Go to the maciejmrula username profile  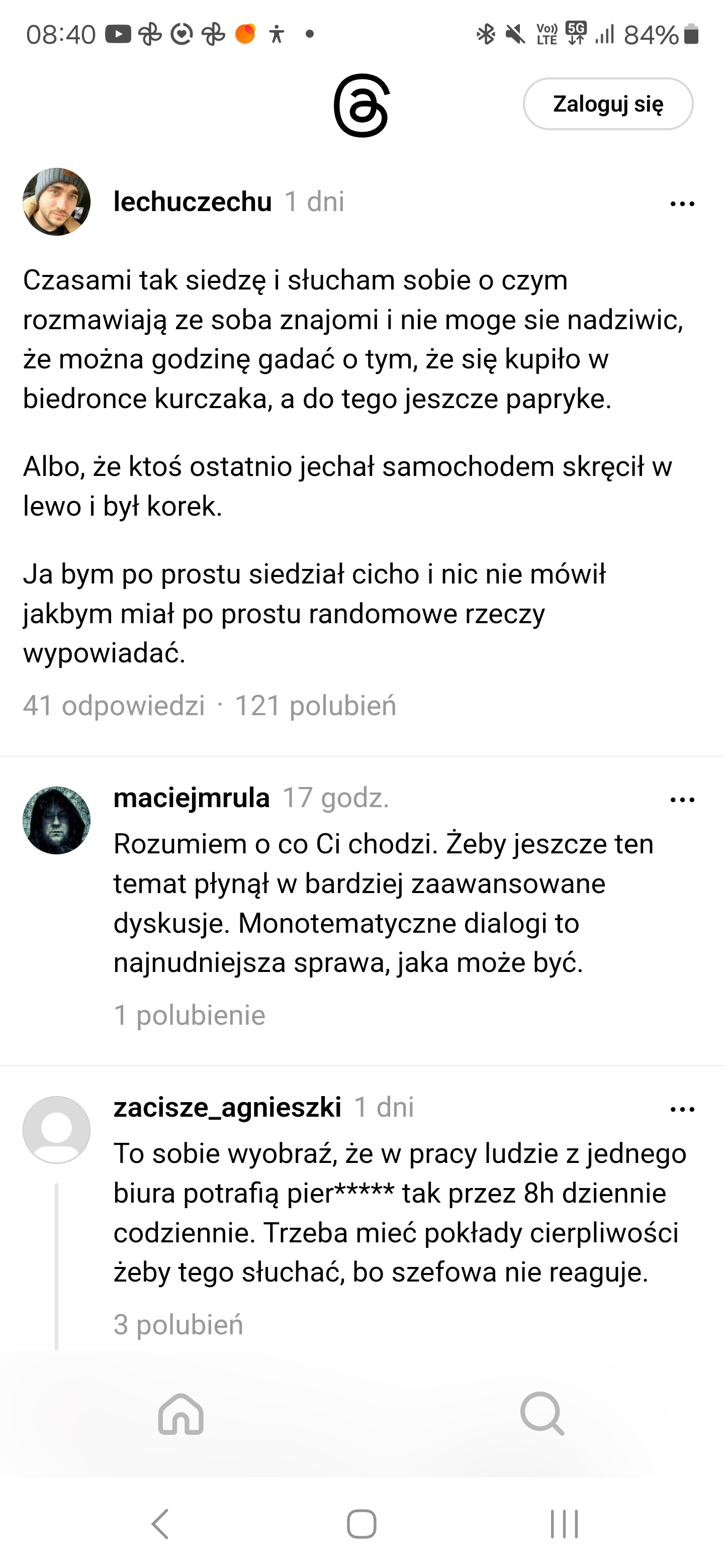(x=191, y=798)
